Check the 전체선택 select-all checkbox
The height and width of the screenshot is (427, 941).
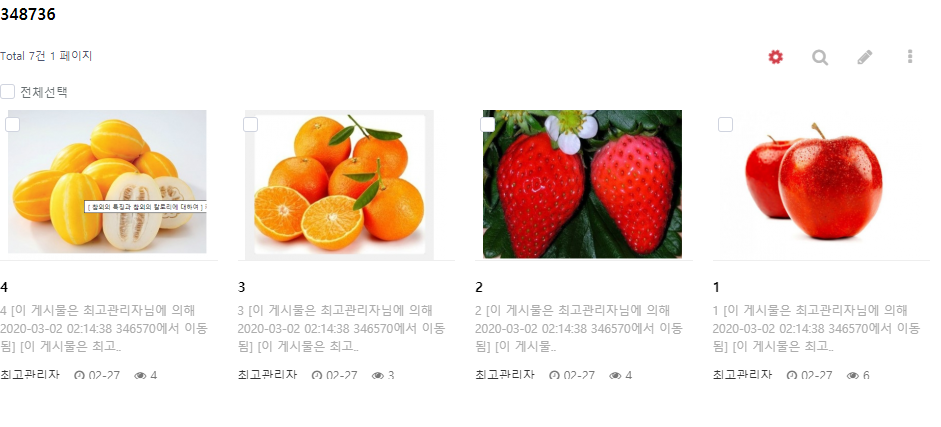click(8, 91)
